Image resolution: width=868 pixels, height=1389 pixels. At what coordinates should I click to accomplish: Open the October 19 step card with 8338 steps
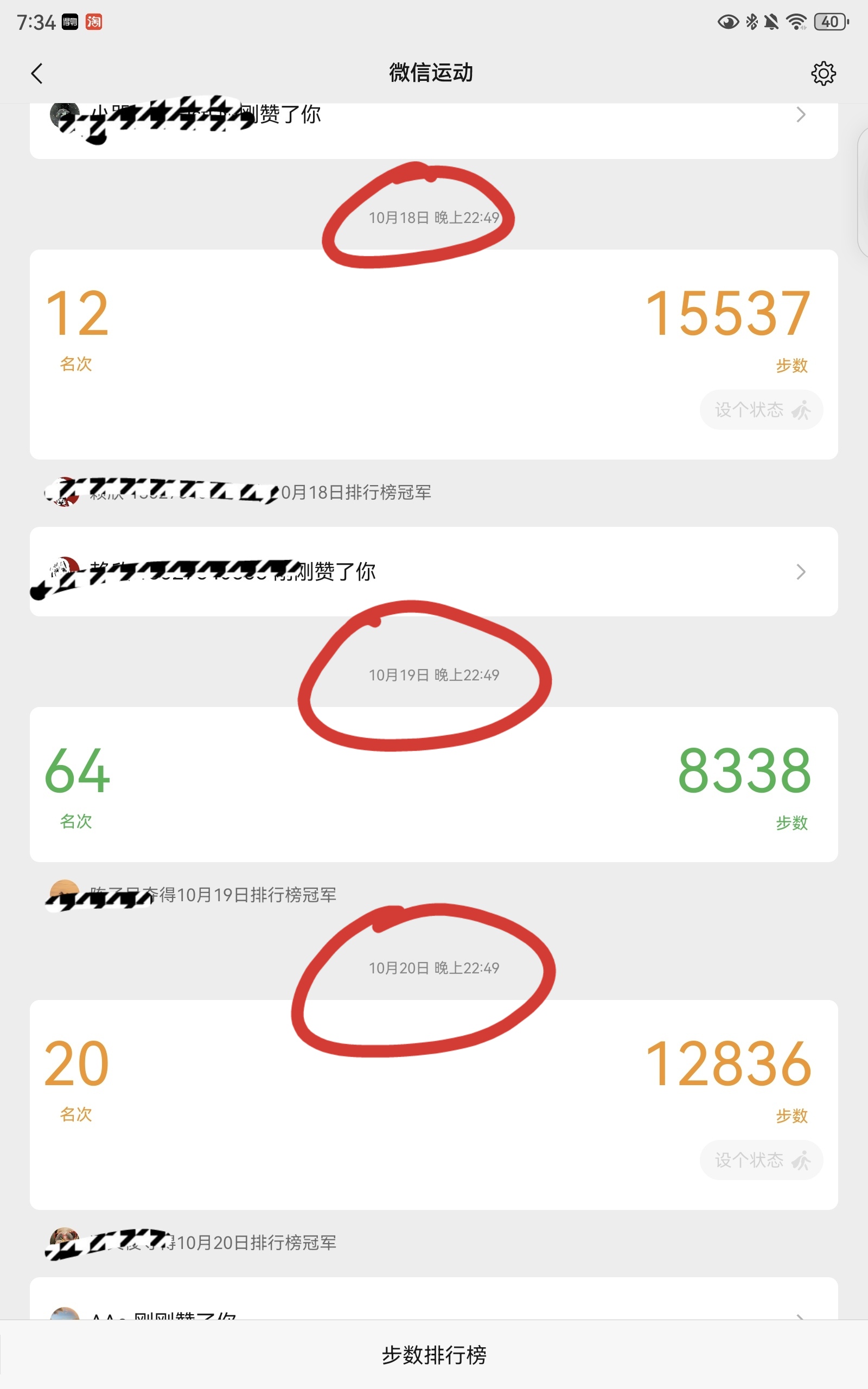(434, 784)
